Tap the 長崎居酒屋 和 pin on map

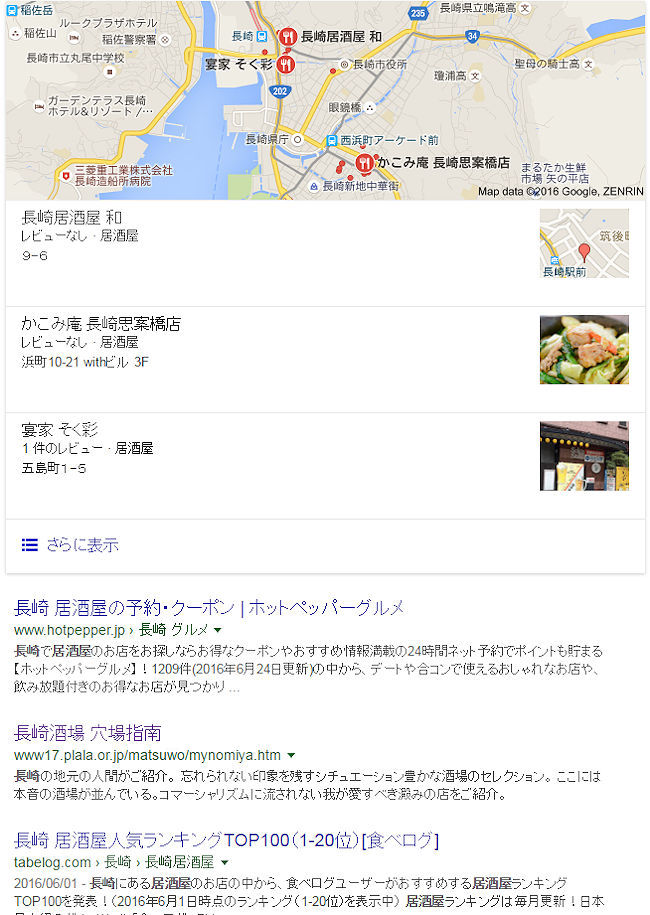click(x=287, y=37)
